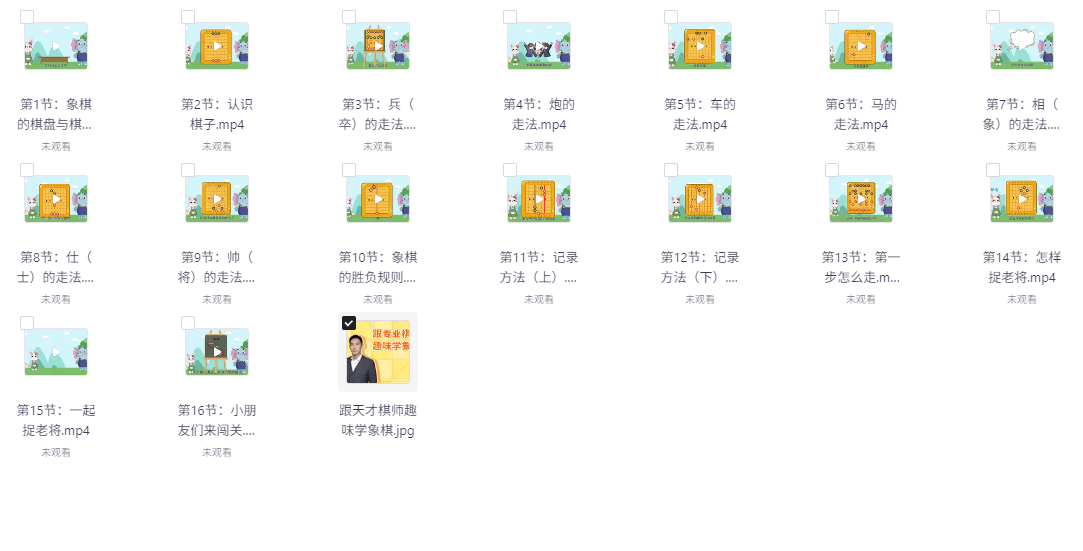Play 第6节:马的走法.mp4
The width and height of the screenshot is (1083, 551).
(861, 46)
